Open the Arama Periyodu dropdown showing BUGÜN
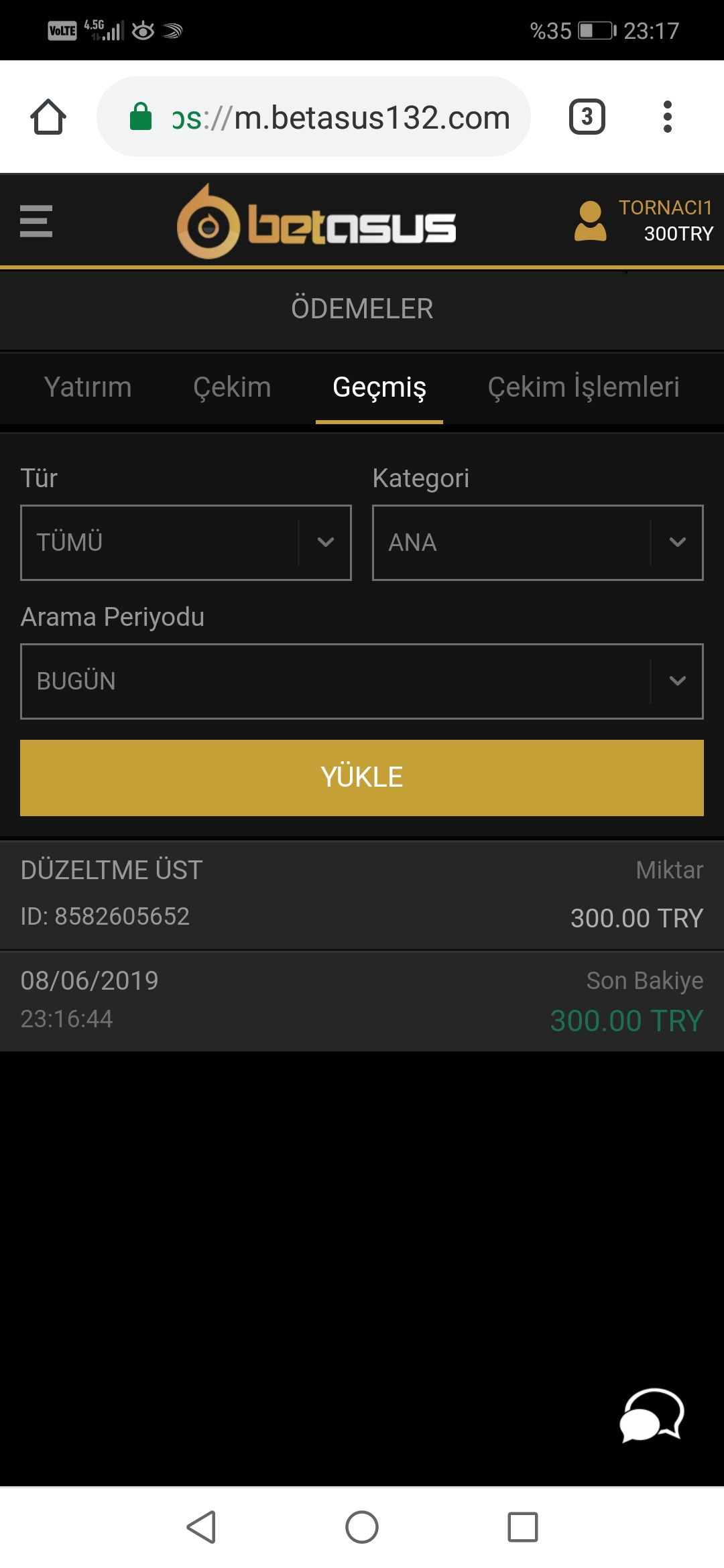Viewport: 724px width, 1568px height. [x=362, y=681]
